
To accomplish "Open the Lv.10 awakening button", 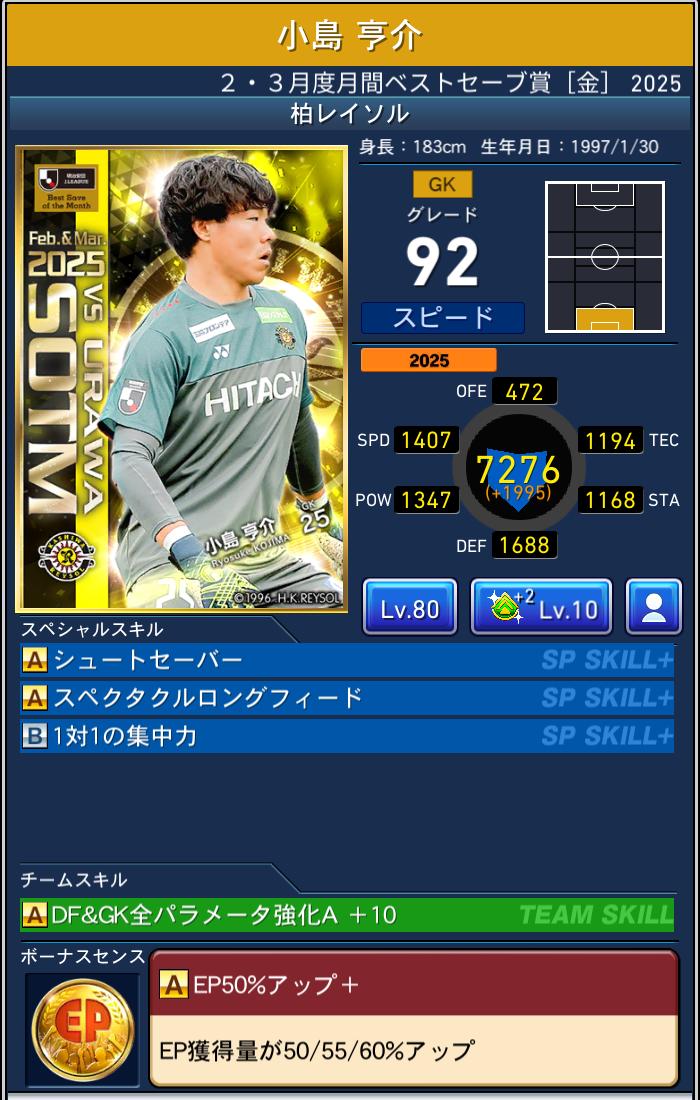I will [x=541, y=607].
